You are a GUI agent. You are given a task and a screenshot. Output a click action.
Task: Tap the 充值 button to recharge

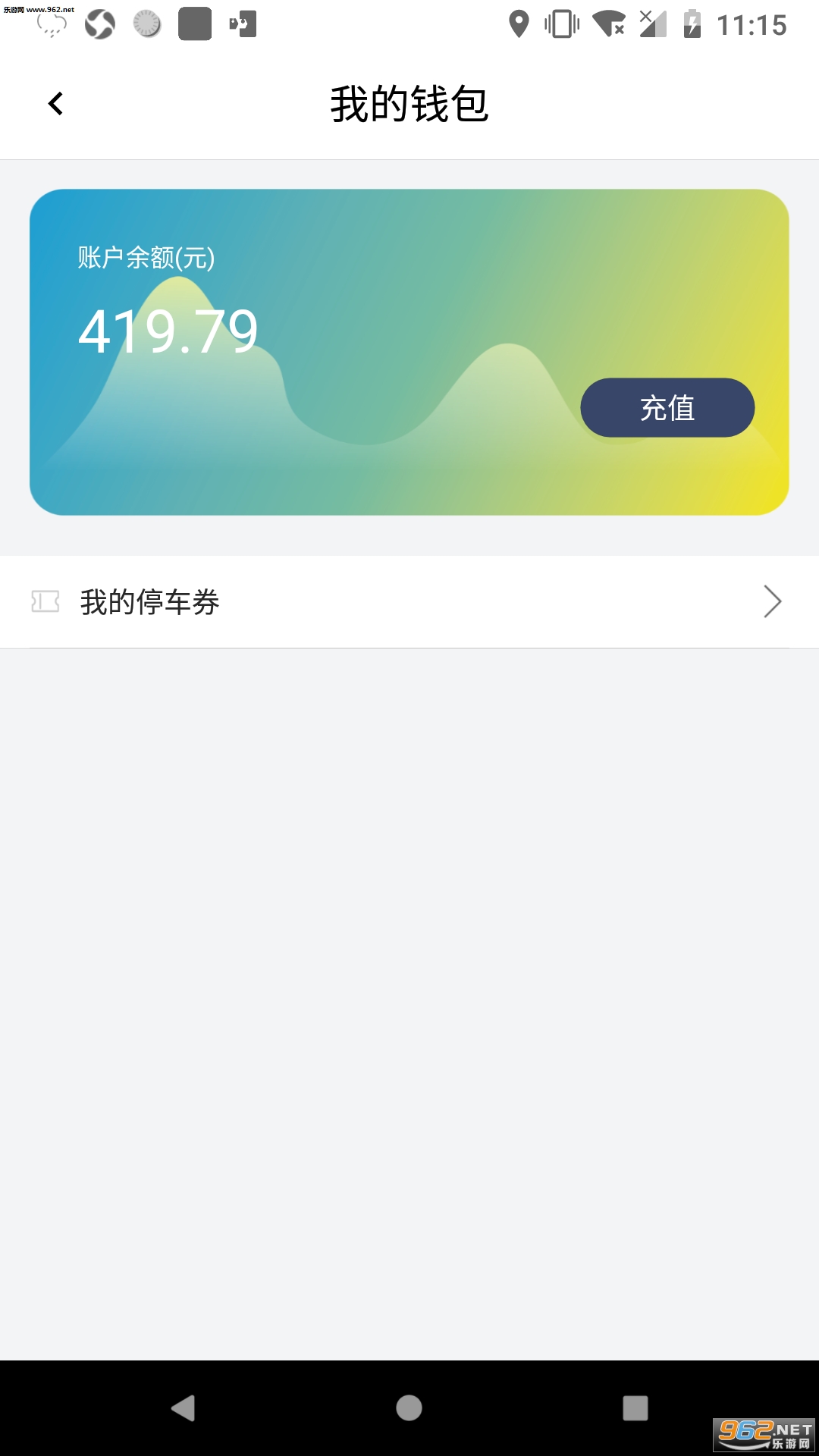click(x=667, y=408)
